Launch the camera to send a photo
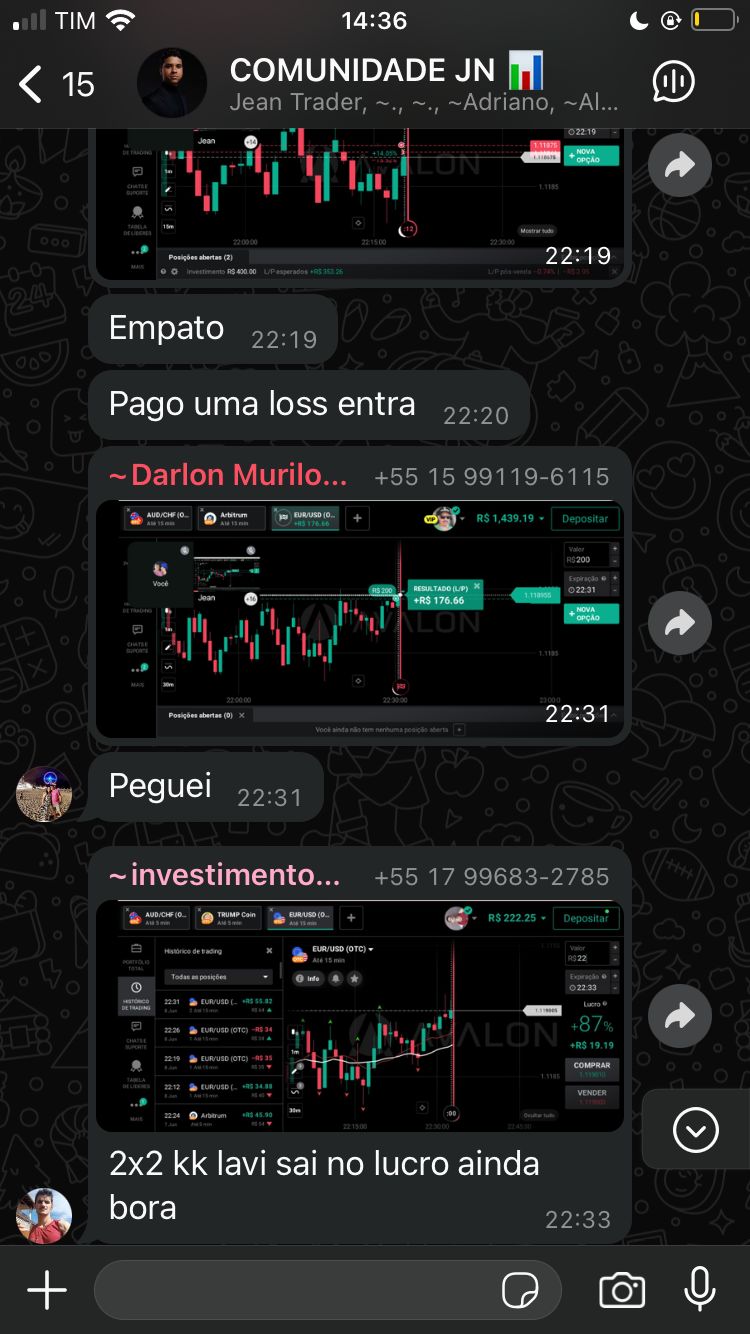The height and width of the screenshot is (1334, 750). tap(622, 1290)
